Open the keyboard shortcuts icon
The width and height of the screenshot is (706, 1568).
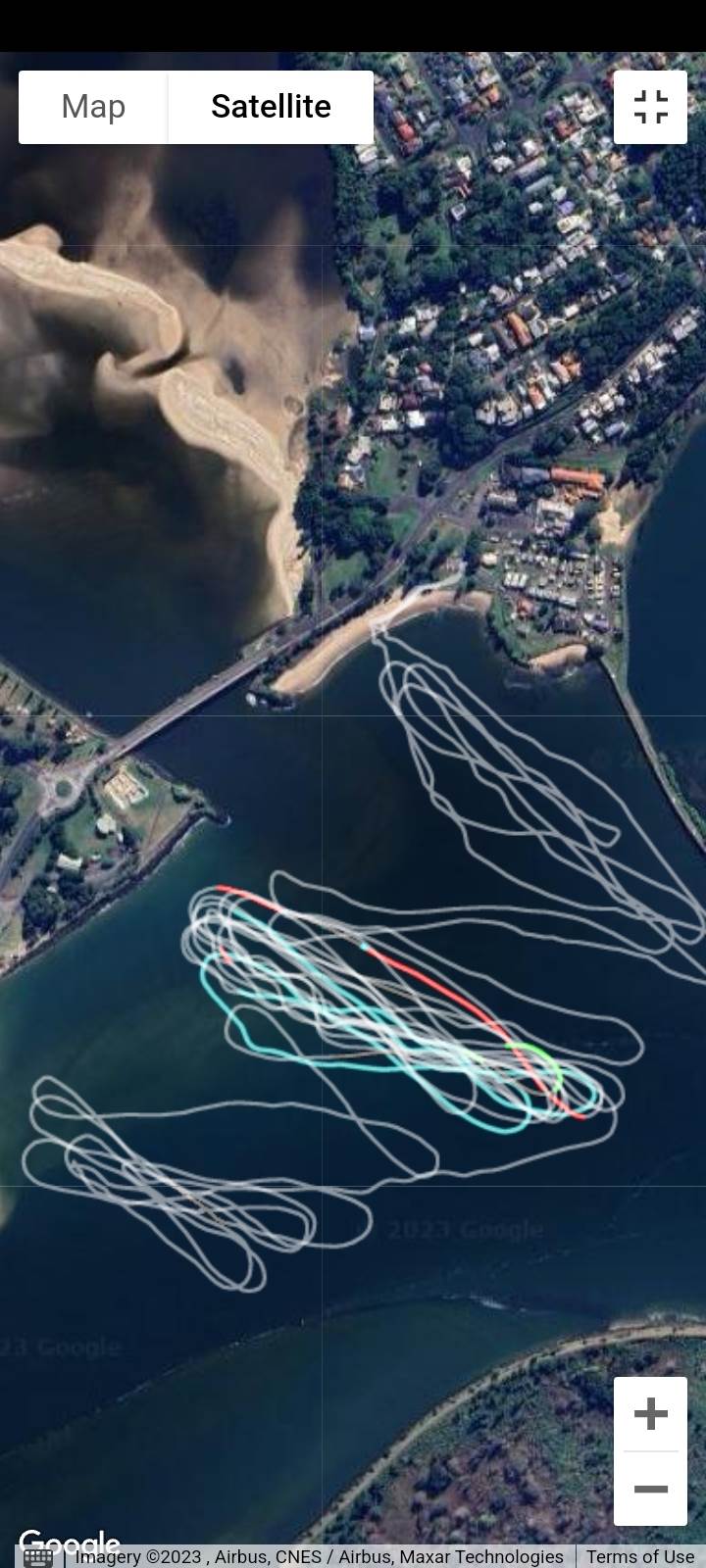coord(38,1557)
